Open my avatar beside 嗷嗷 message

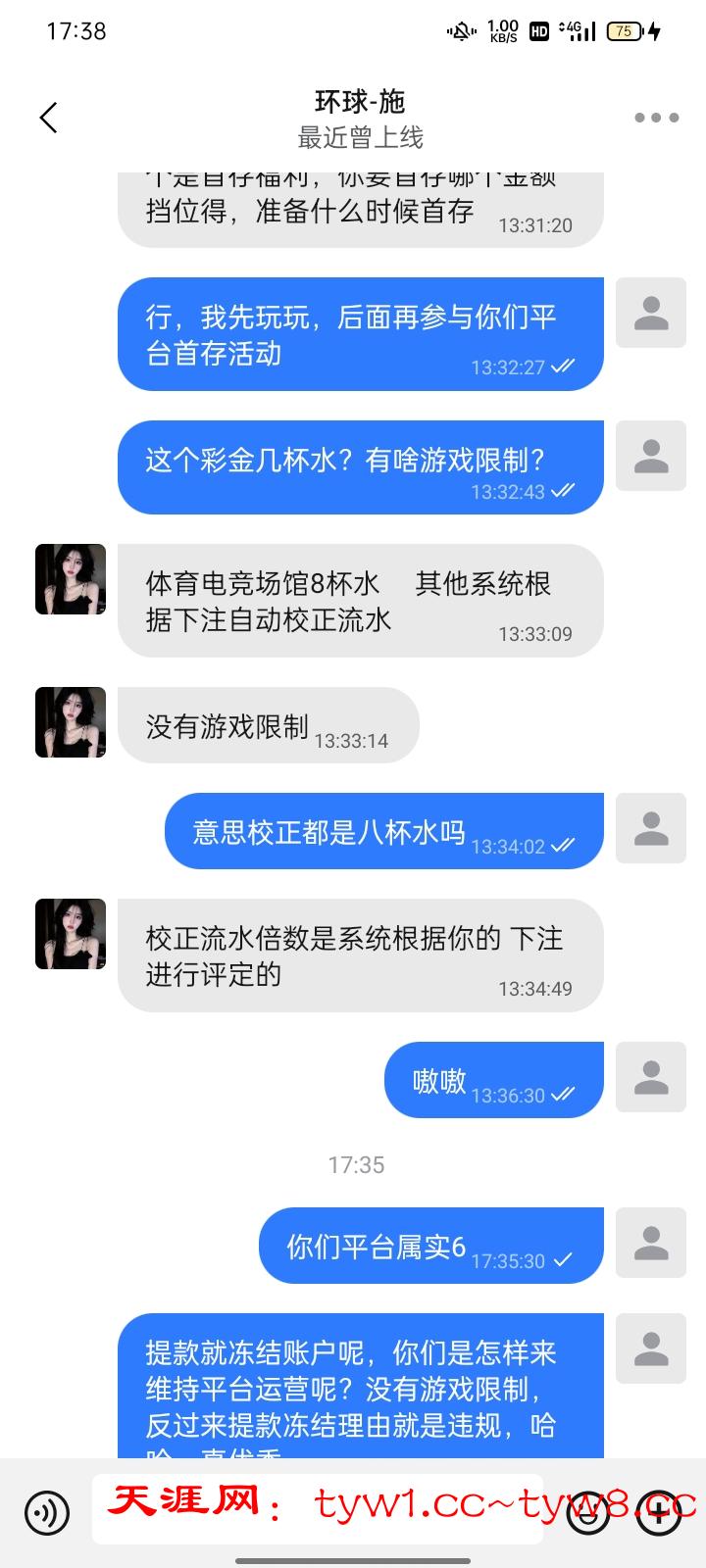(650, 1077)
